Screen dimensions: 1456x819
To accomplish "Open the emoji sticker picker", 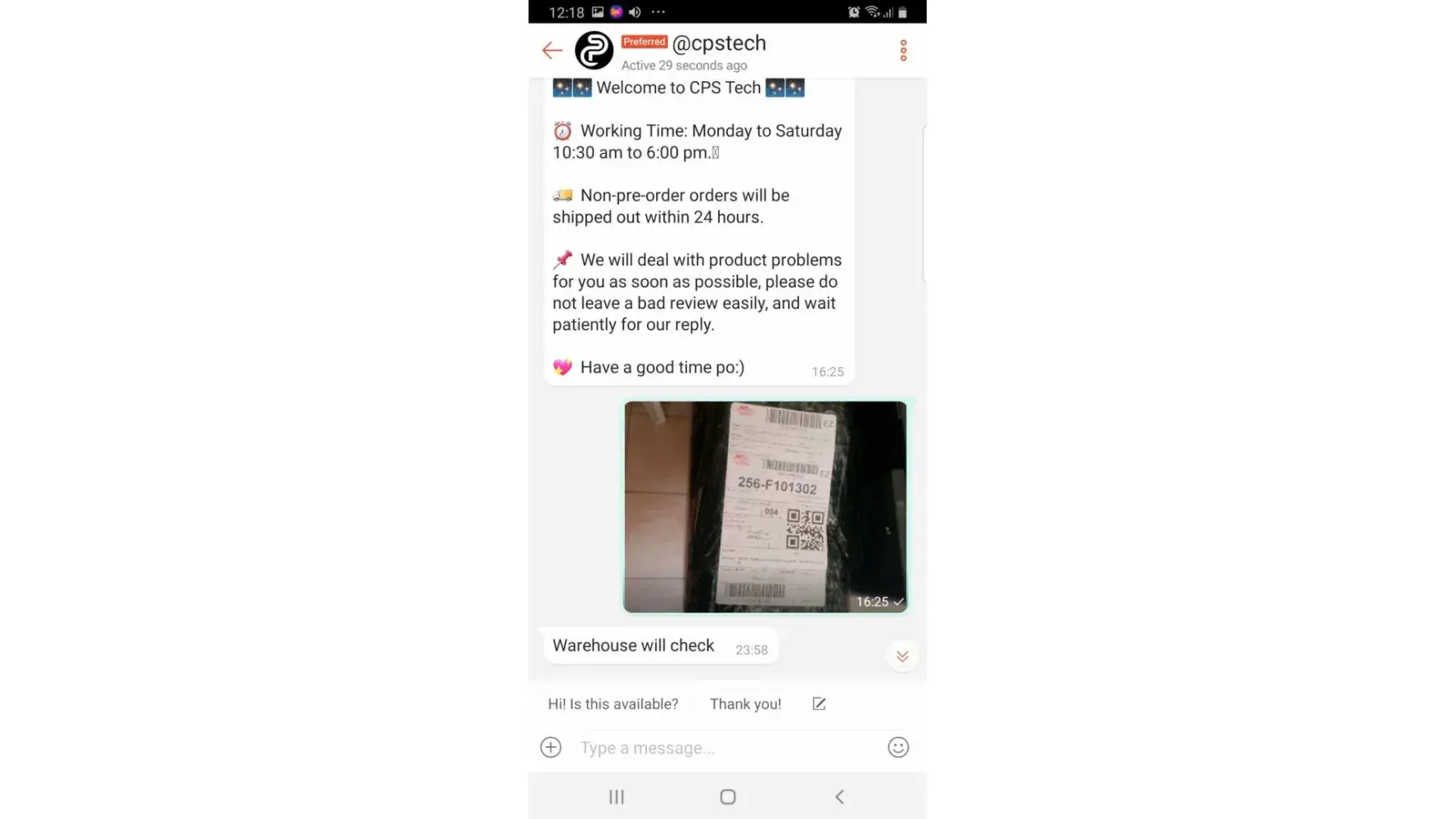I will tap(898, 748).
